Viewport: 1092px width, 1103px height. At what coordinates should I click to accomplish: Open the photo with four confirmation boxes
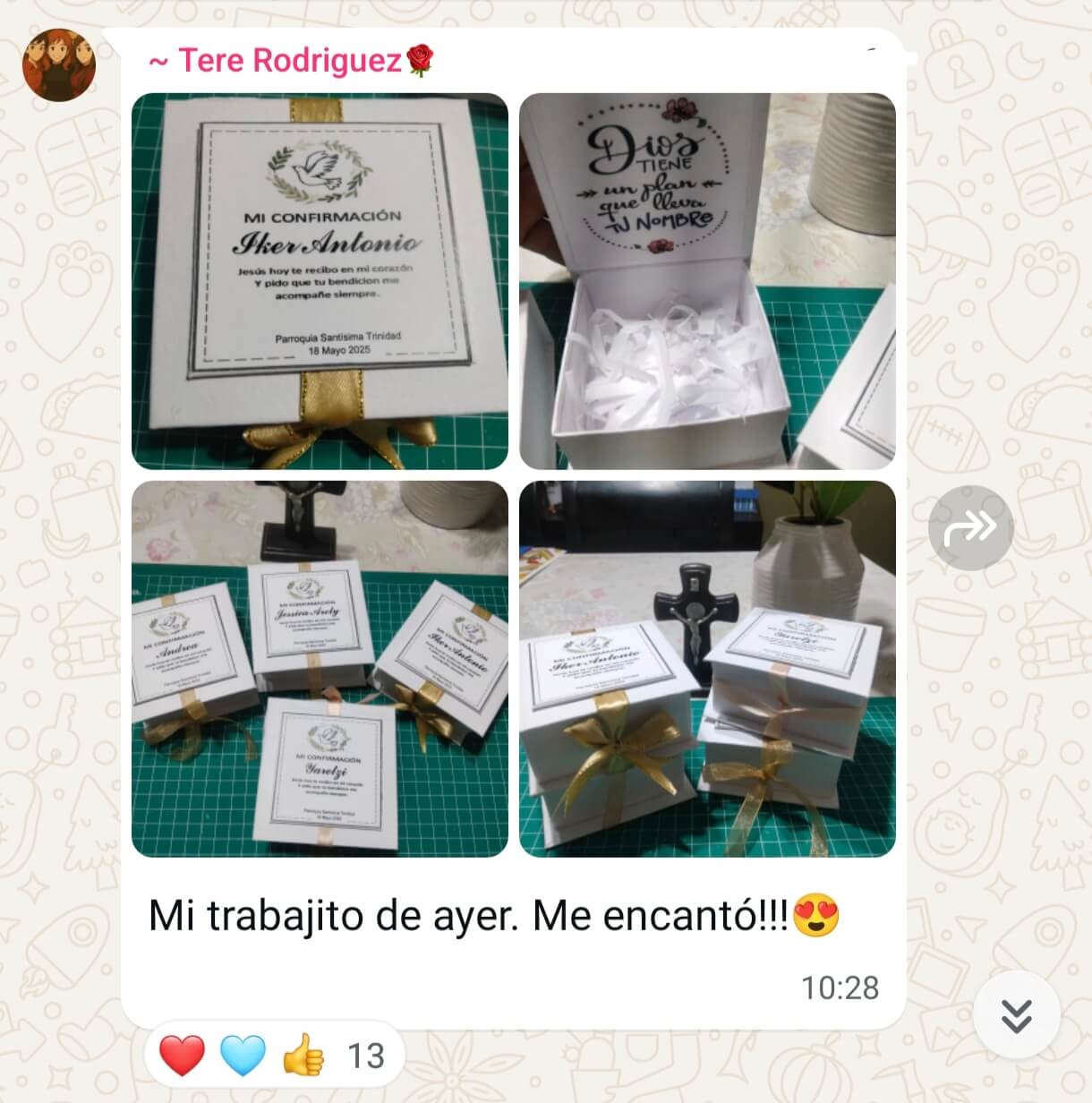pos(320,669)
